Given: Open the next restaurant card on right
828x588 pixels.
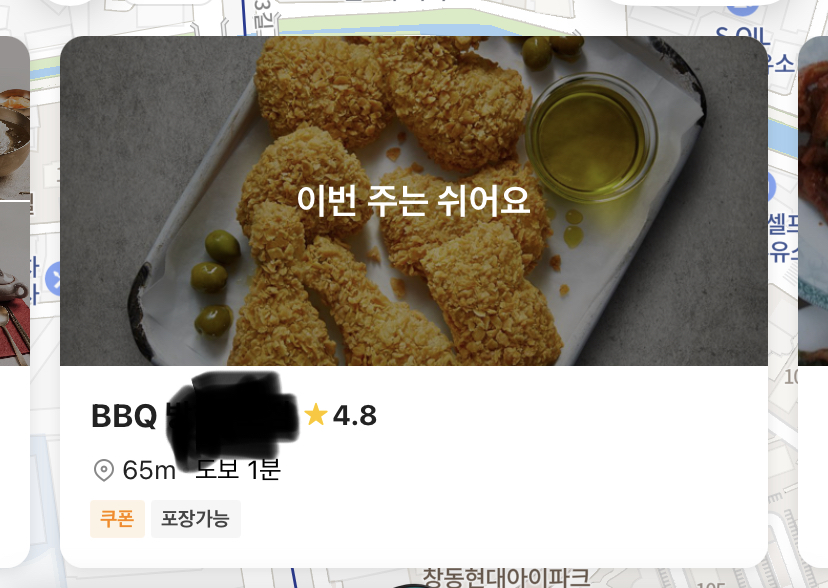Looking at the screenshot, I should point(814,300).
